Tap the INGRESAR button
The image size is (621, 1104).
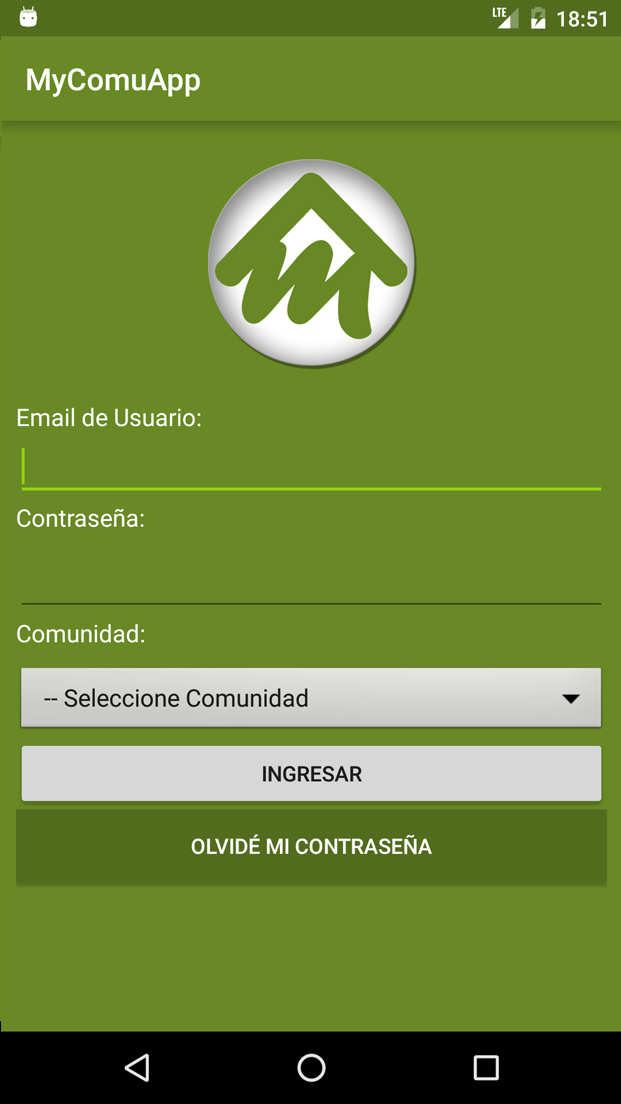click(x=311, y=774)
